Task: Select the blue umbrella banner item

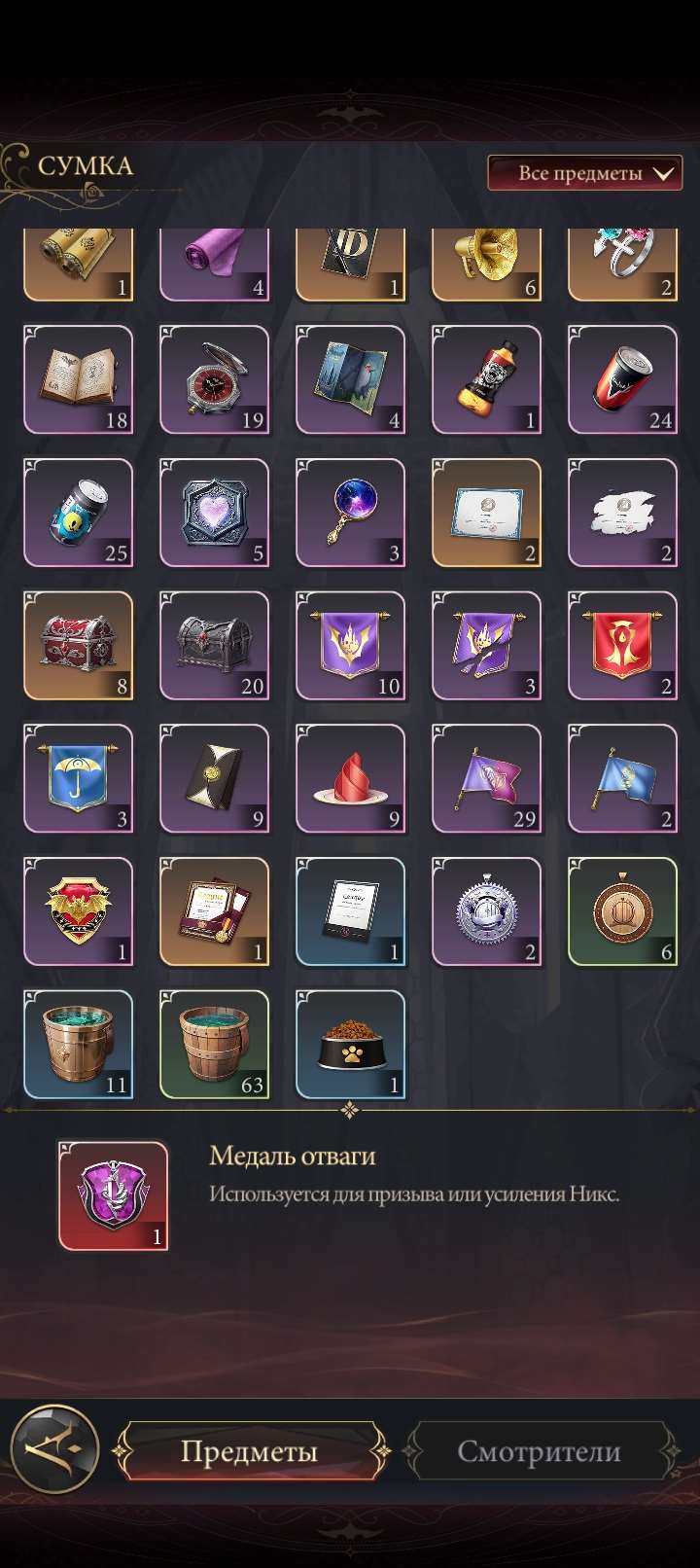Action: [x=78, y=778]
